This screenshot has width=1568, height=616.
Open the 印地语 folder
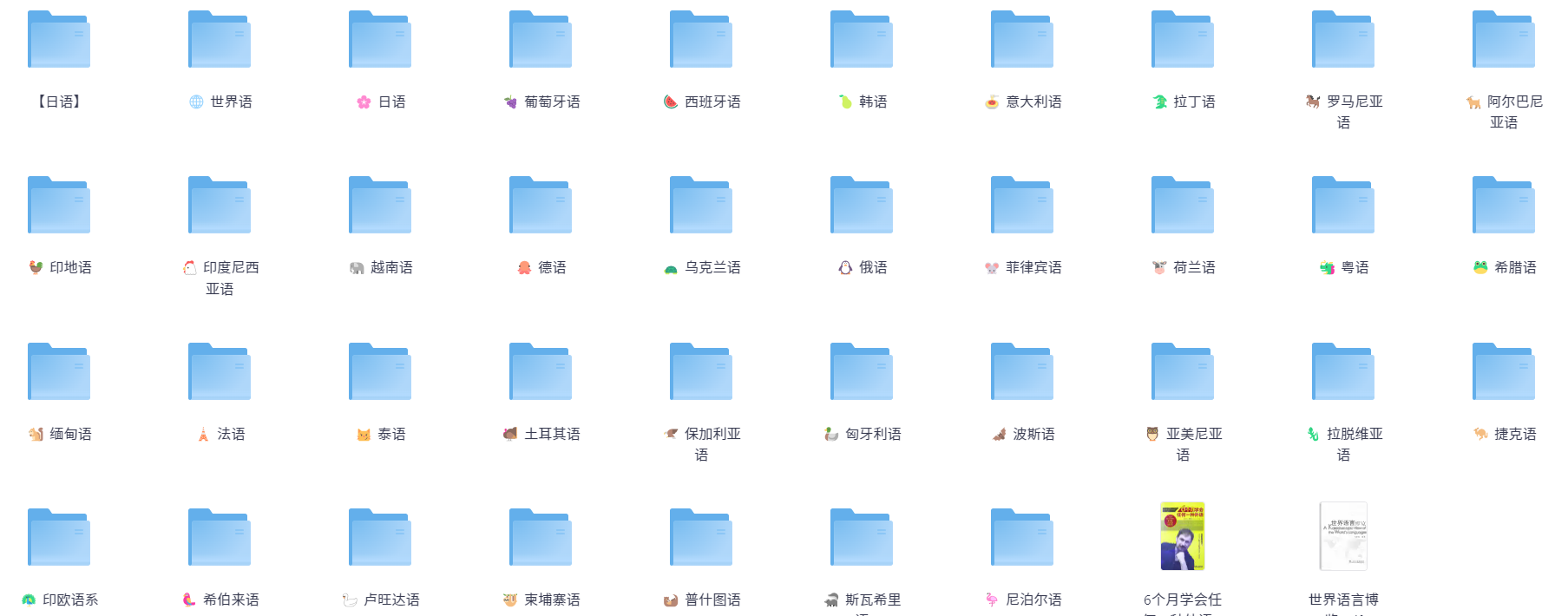pyautogui.click(x=59, y=206)
